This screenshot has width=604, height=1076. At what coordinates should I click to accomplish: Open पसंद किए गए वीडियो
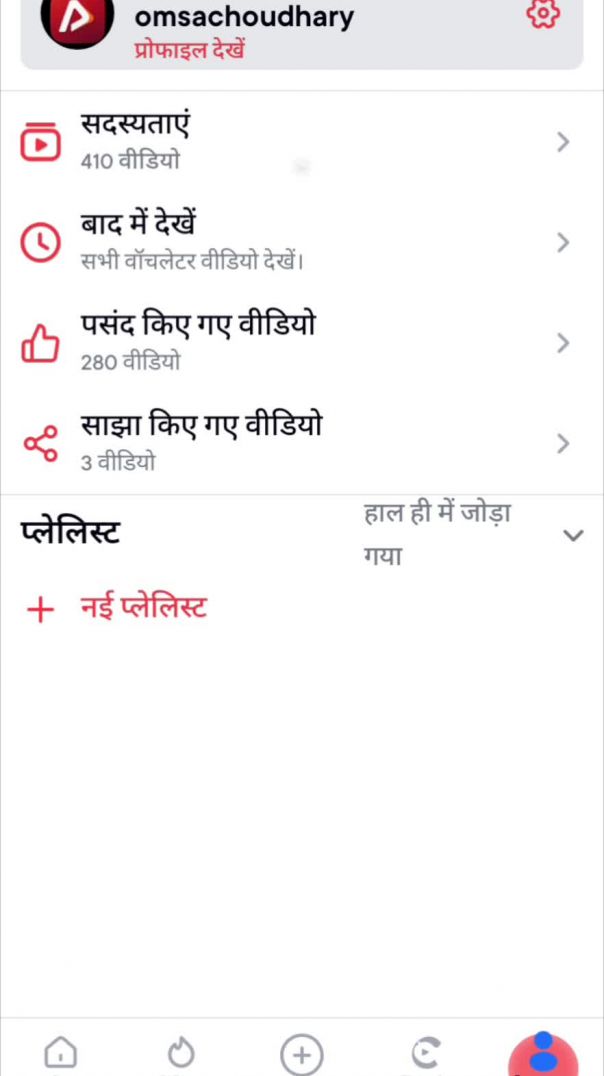(x=302, y=342)
